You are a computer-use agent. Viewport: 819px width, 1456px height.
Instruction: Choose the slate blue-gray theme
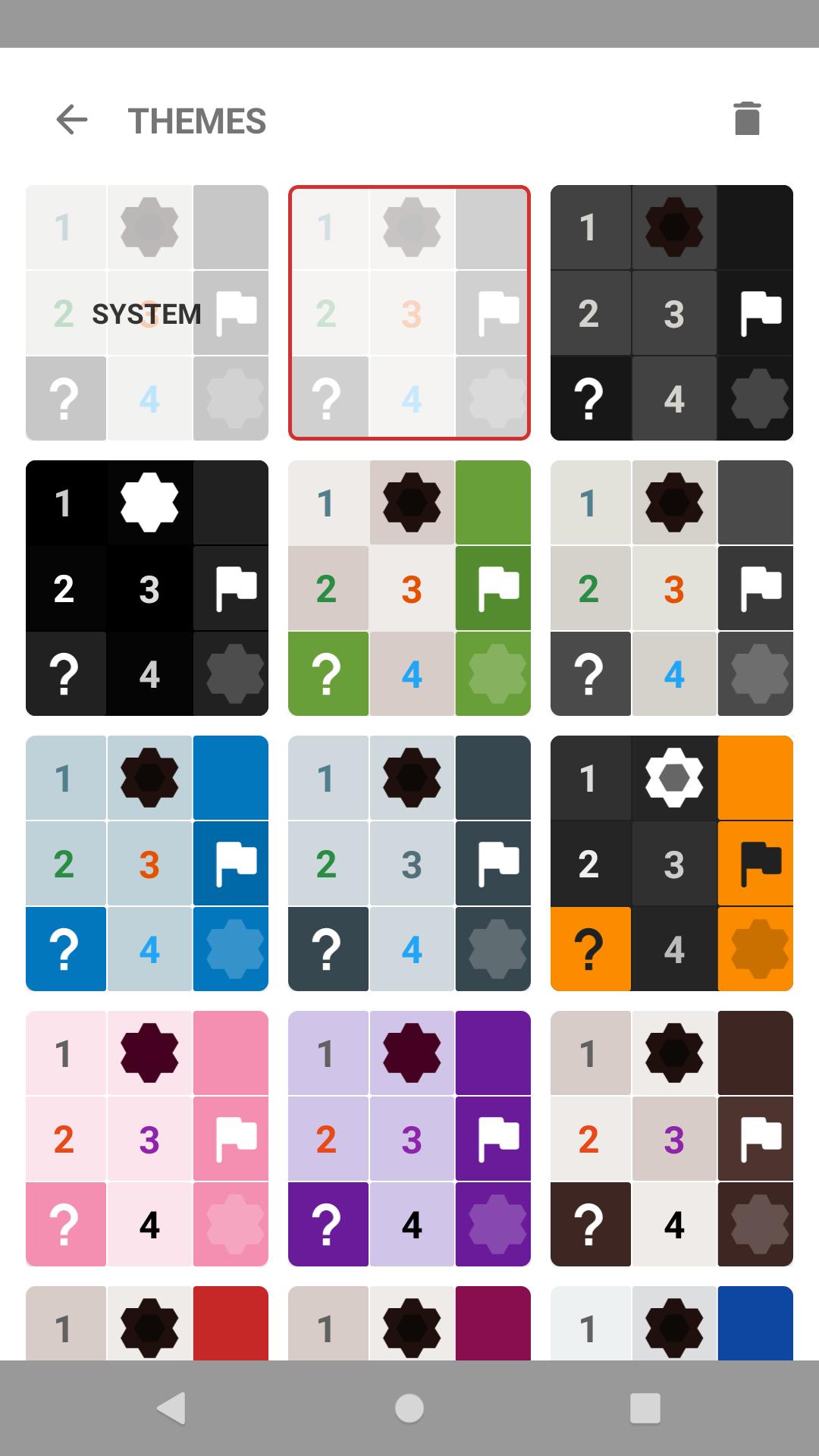(x=409, y=863)
